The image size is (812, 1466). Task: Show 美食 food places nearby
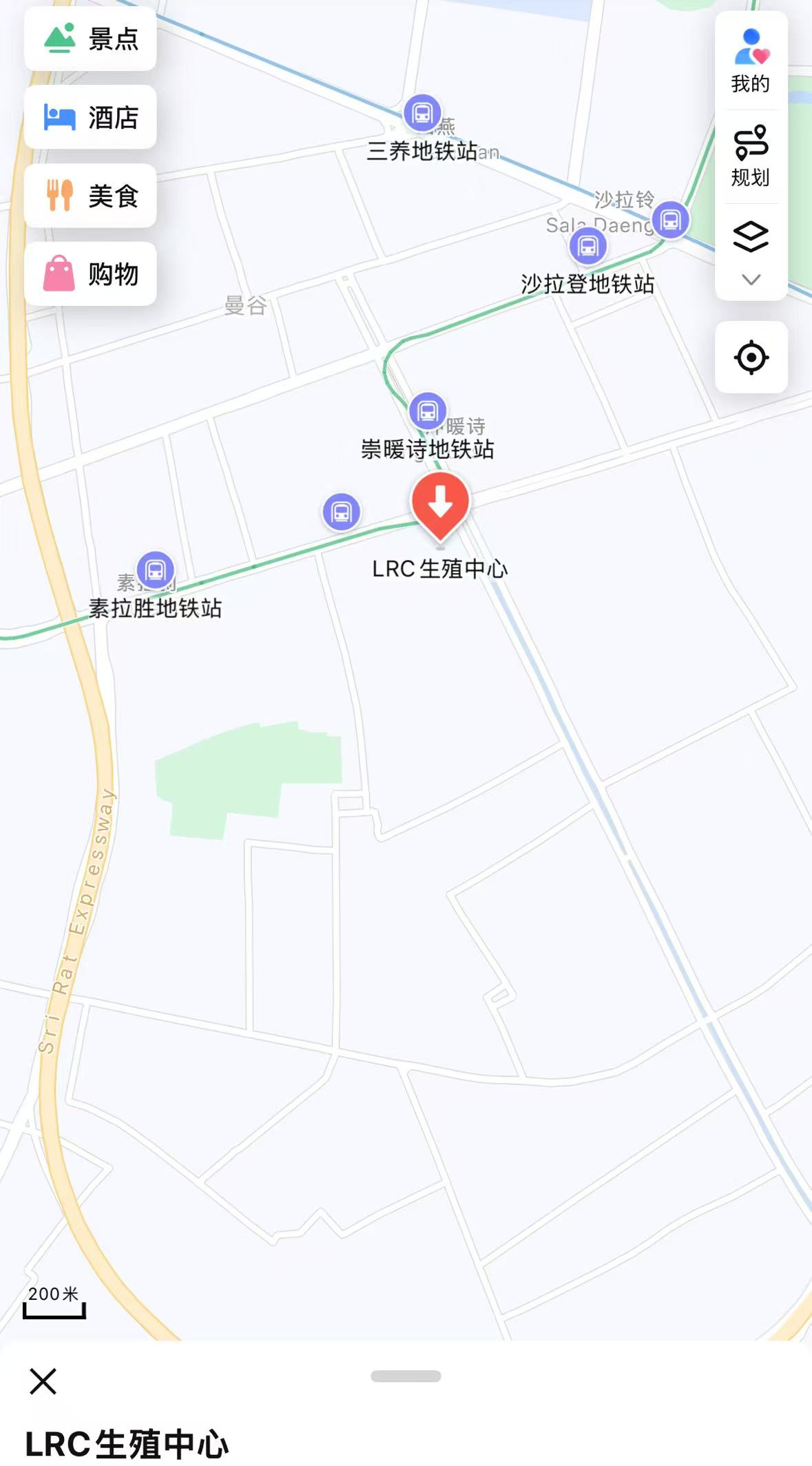click(90, 196)
